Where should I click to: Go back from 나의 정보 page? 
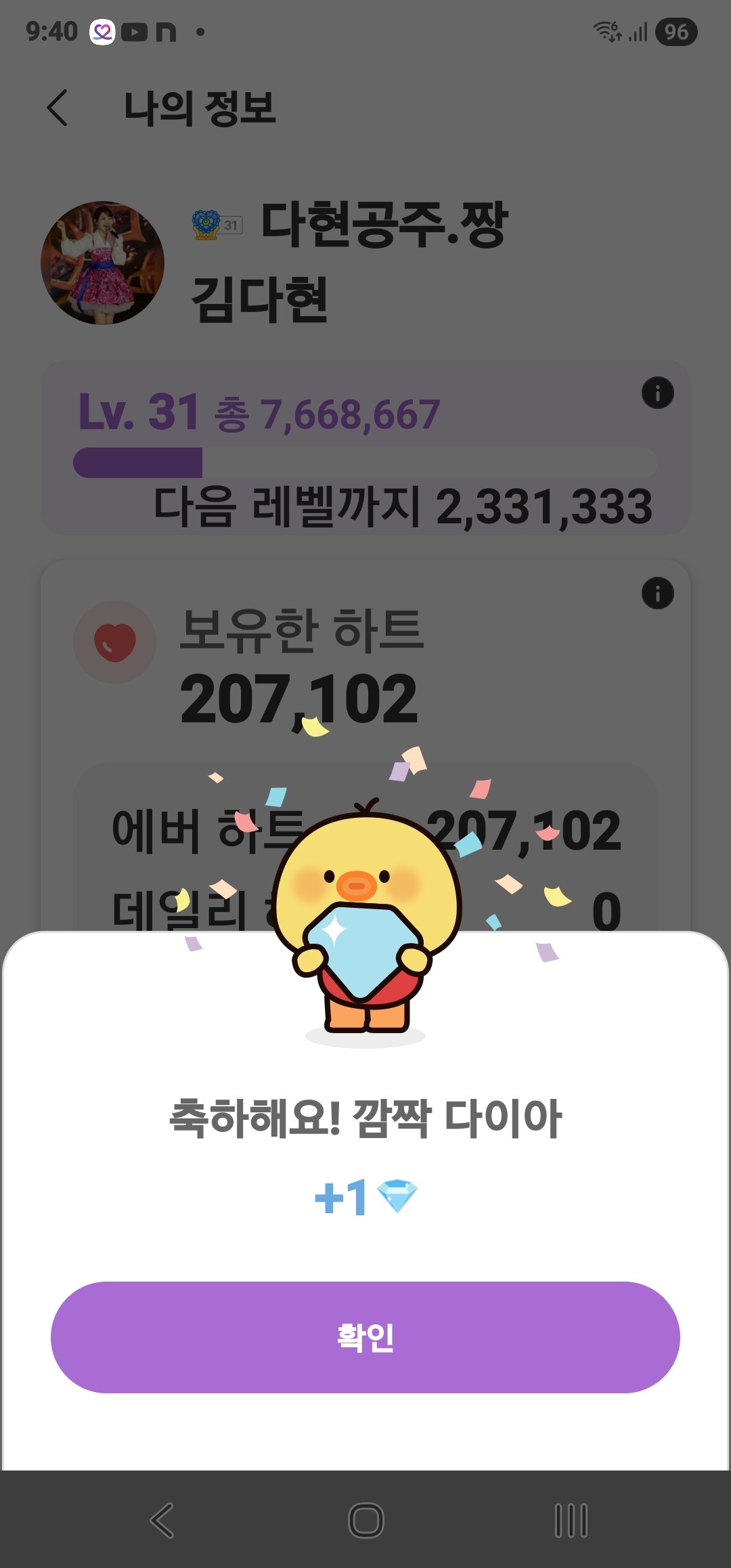tap(58, 108)
